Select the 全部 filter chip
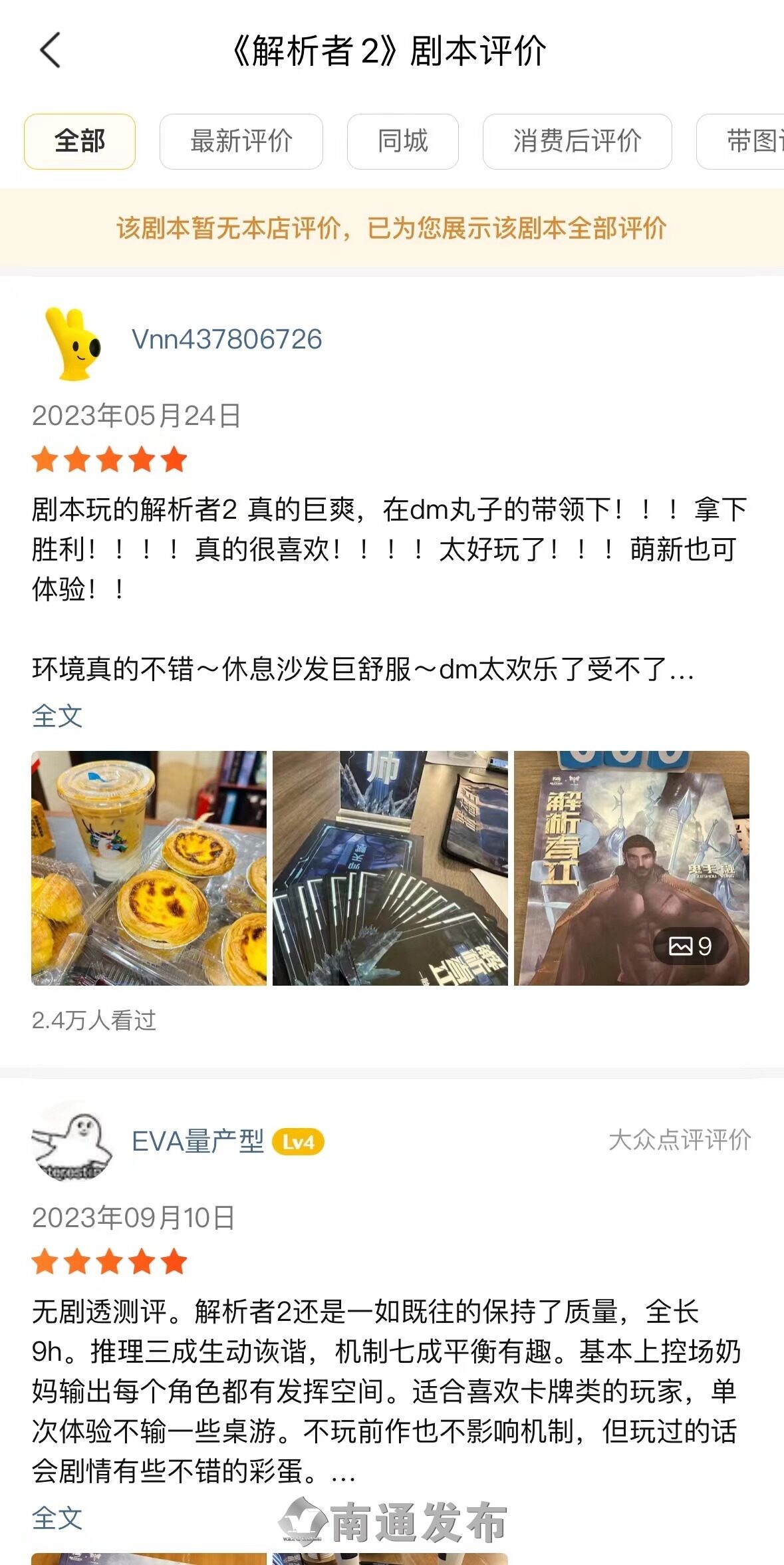Viewport: 784px width, 1565px height. pos(80,142)
